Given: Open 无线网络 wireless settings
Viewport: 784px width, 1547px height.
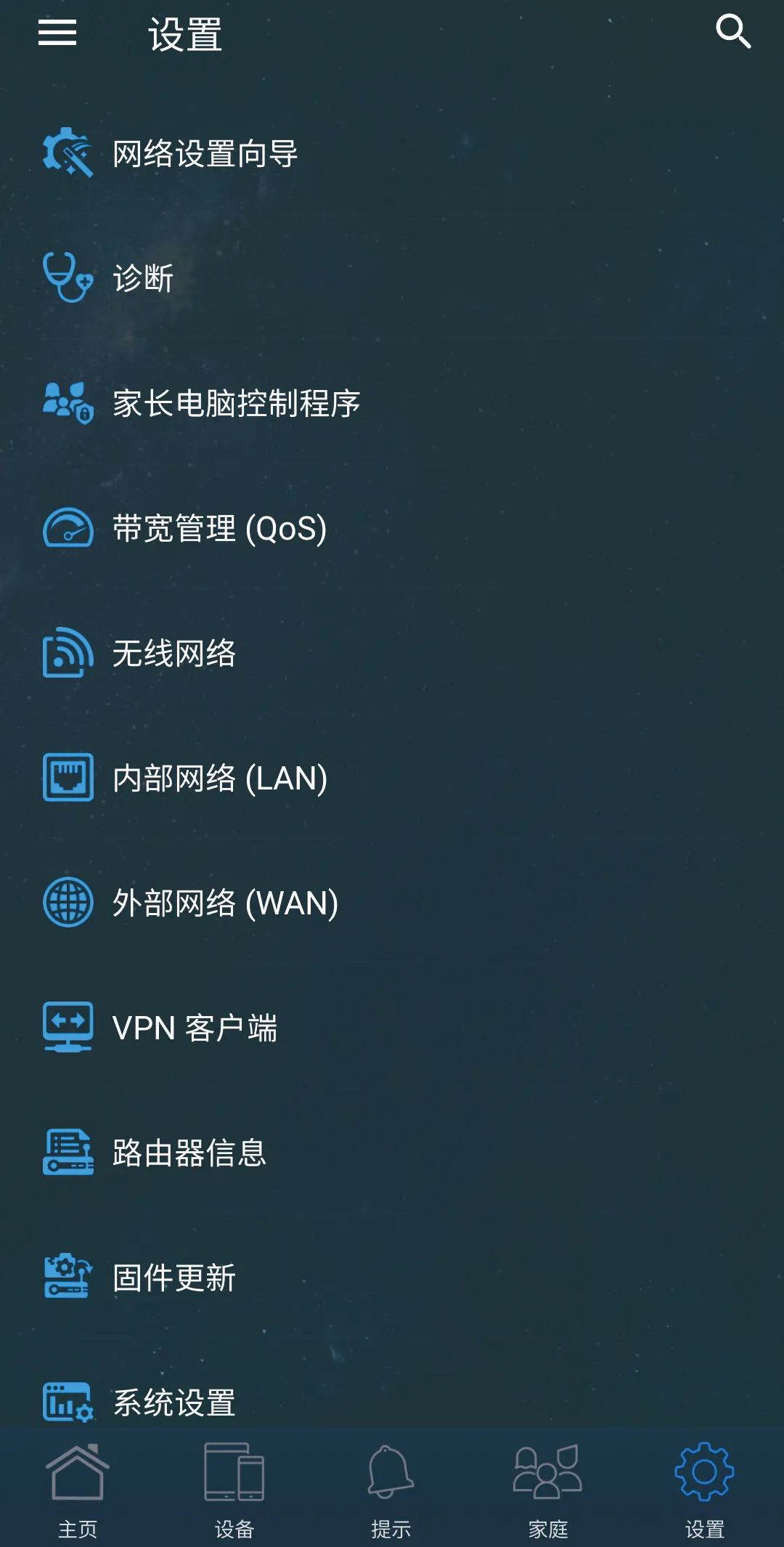Looking at the screenshot, I should click(x=174, y=653).
